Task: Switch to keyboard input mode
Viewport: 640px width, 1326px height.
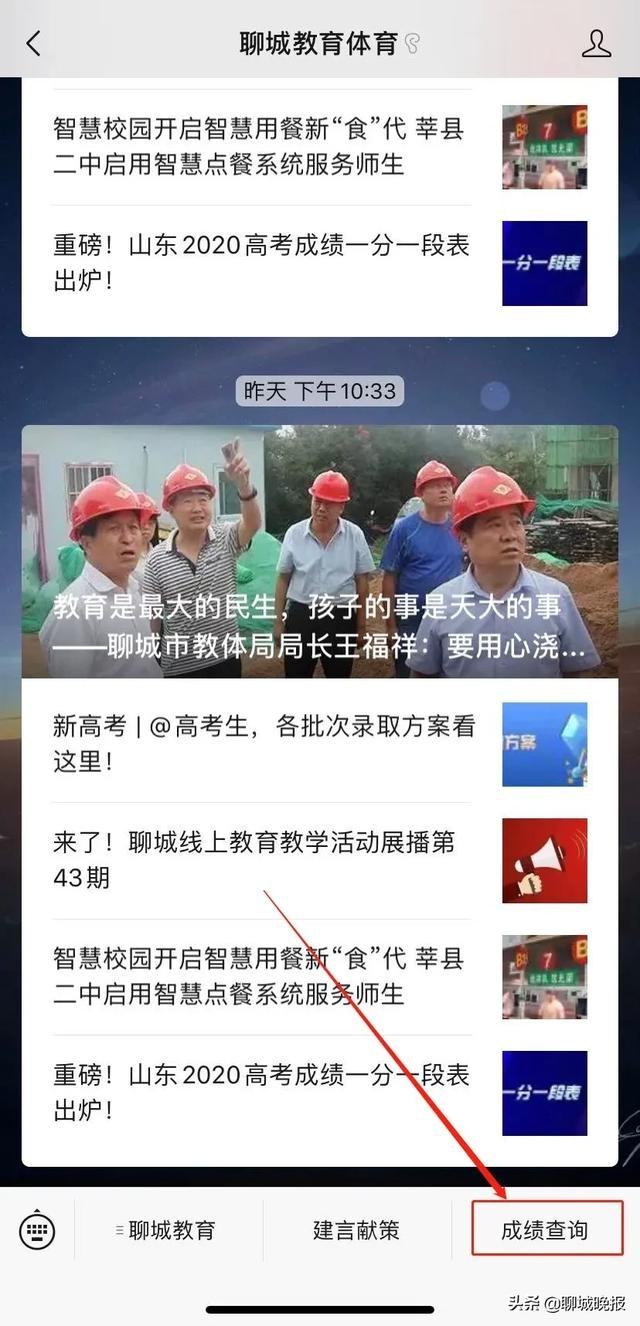Action: (x=37, y=1230)
